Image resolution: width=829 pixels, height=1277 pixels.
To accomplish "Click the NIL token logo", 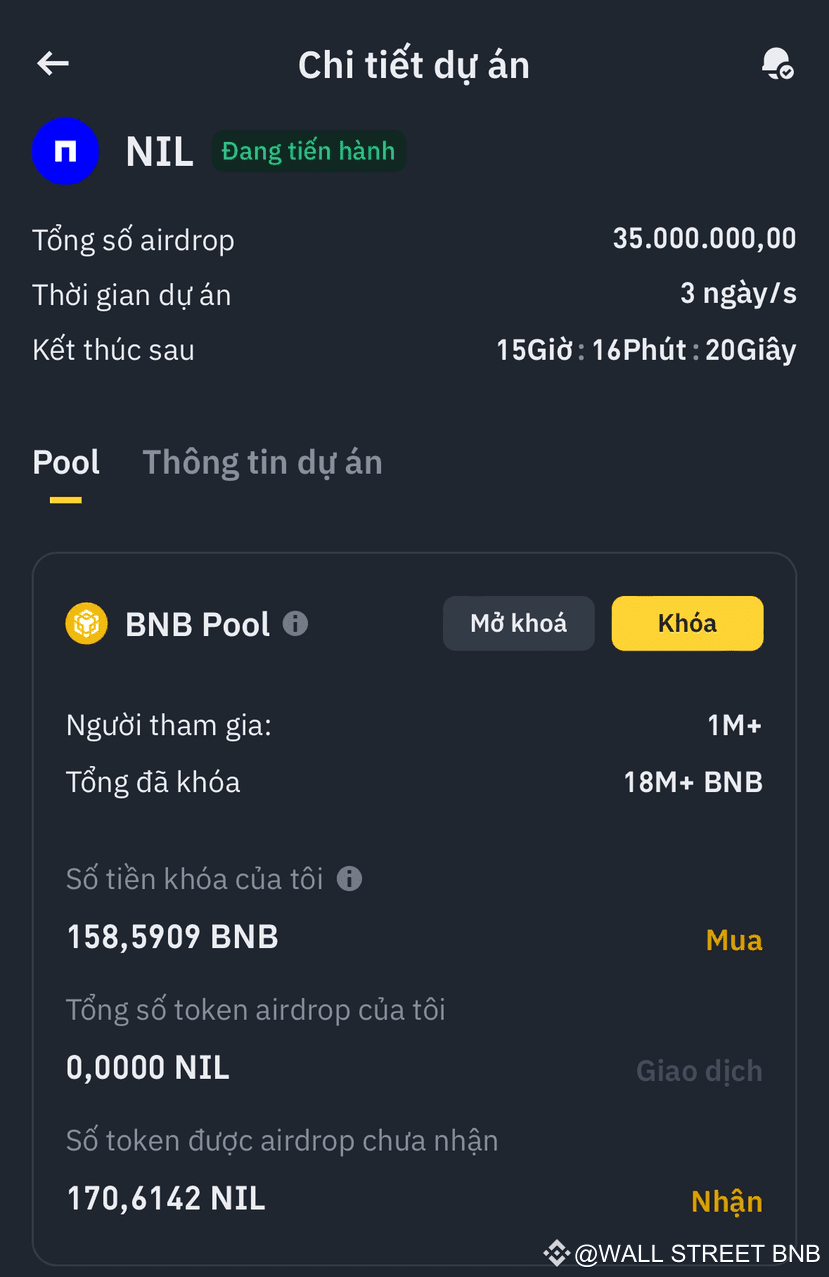I will pyautogui.click(x=65, y=151).
